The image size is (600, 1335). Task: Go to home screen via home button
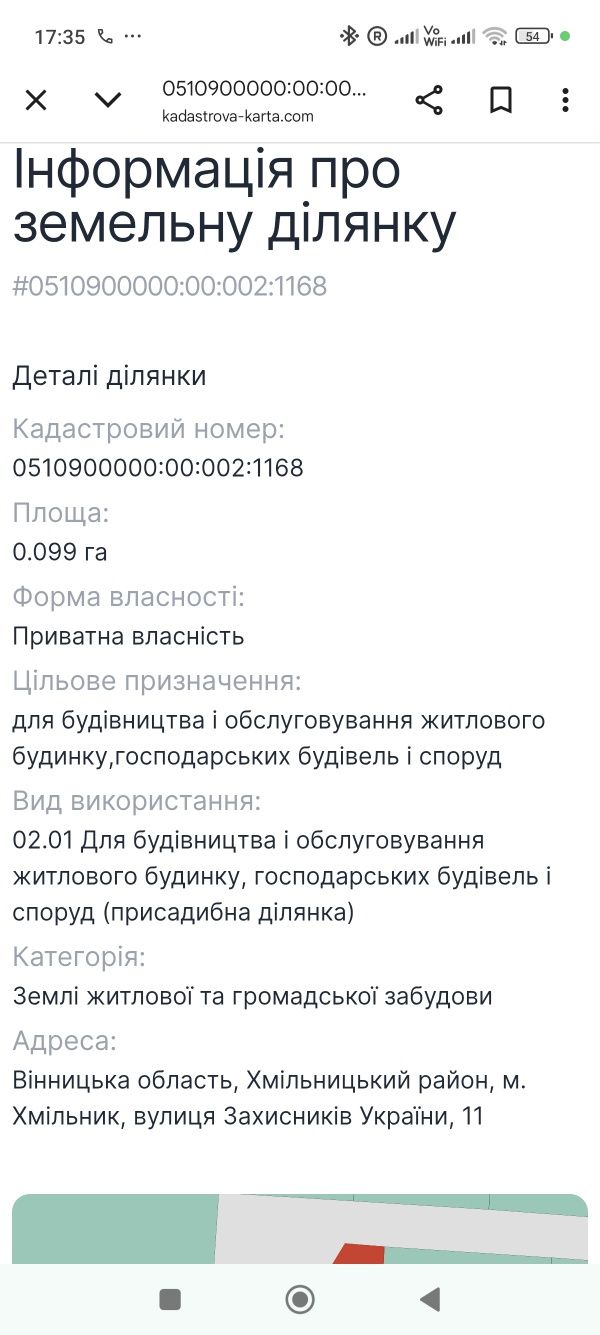pos(300,1299)
